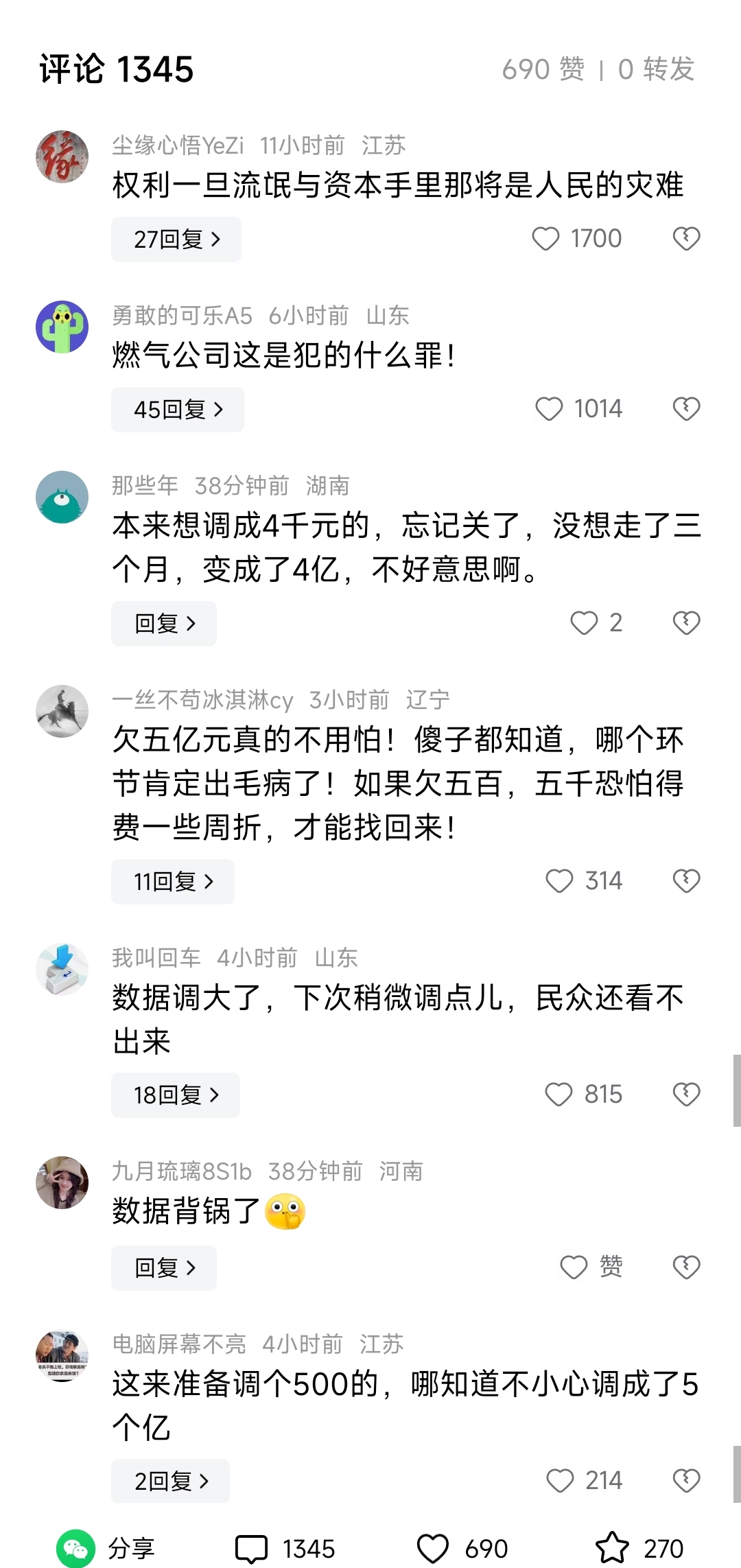Like 尘缘心悟YeZi's comment with 1700 likes

pyautogui.click(x=546, y=239)
